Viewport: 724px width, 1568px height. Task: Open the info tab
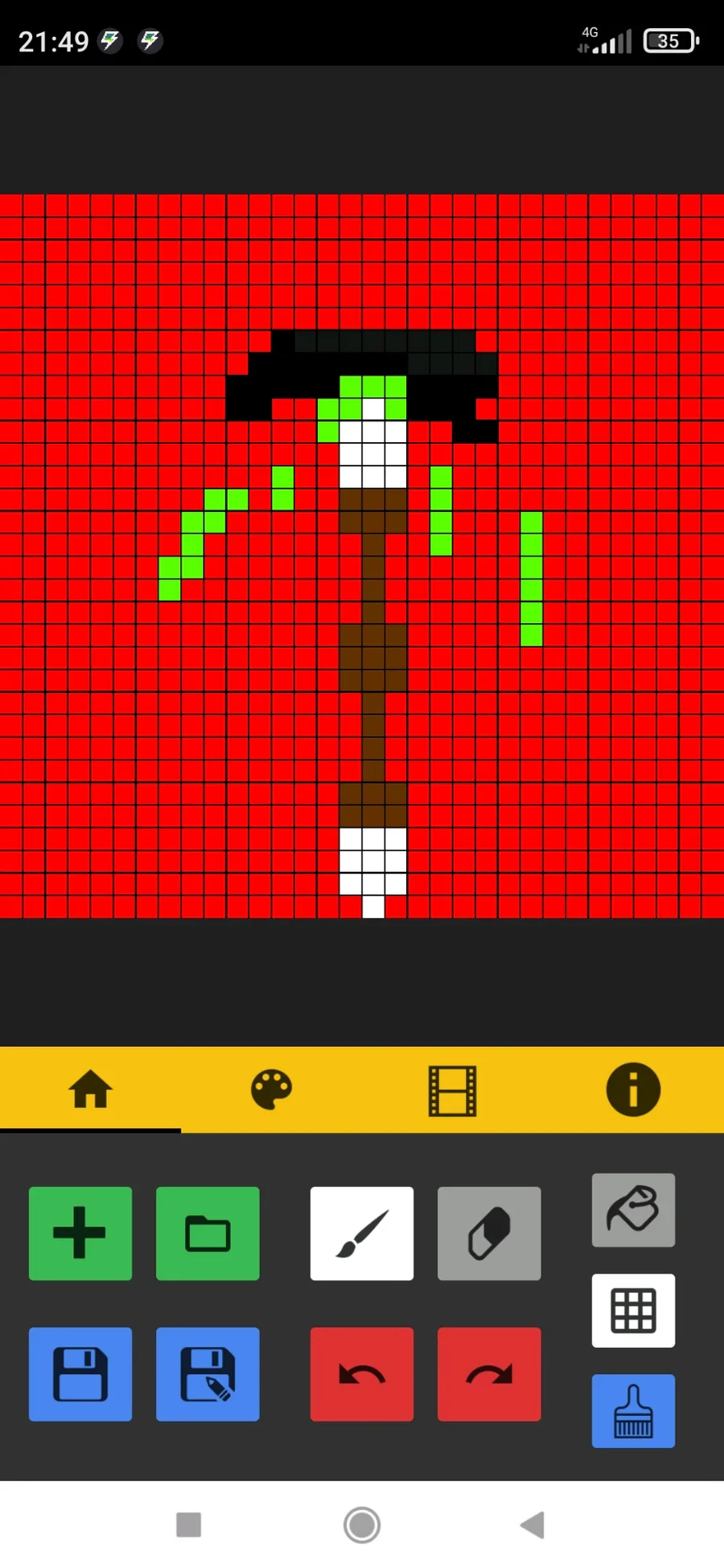tap(633, 1090)
